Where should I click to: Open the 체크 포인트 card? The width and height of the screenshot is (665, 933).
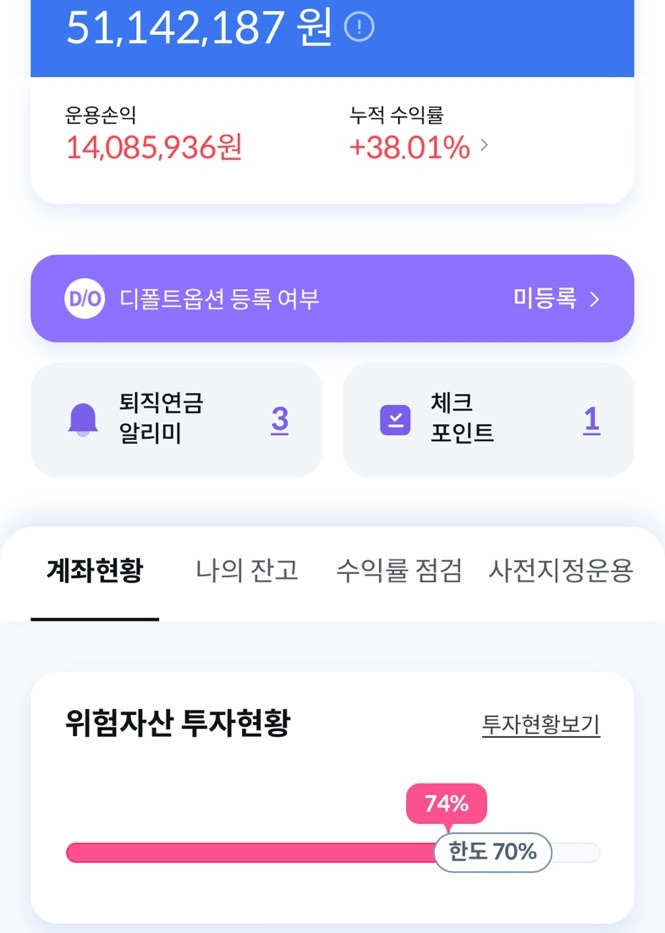[x=488, y=419]
